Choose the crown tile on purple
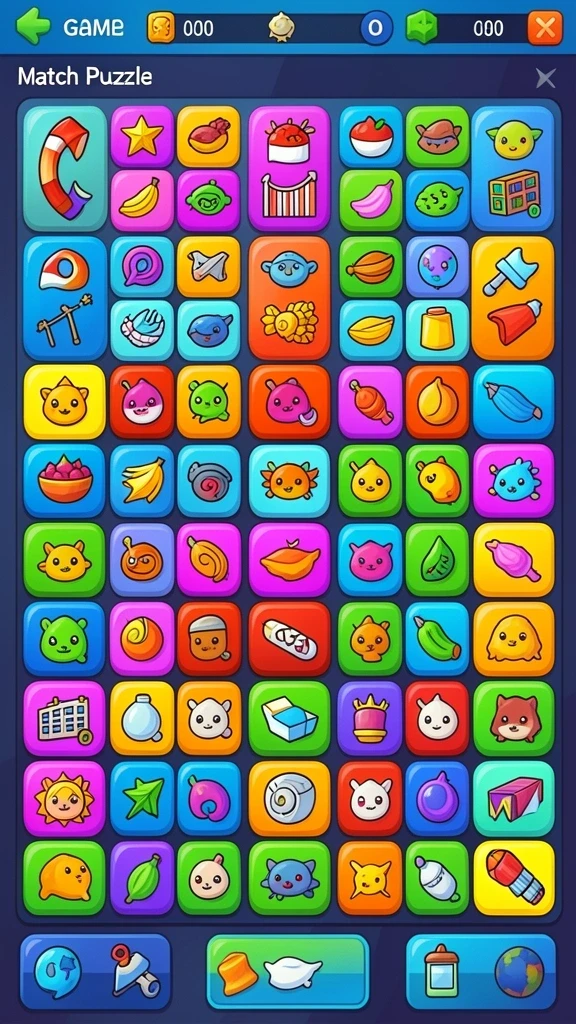 tap(370, 718)
